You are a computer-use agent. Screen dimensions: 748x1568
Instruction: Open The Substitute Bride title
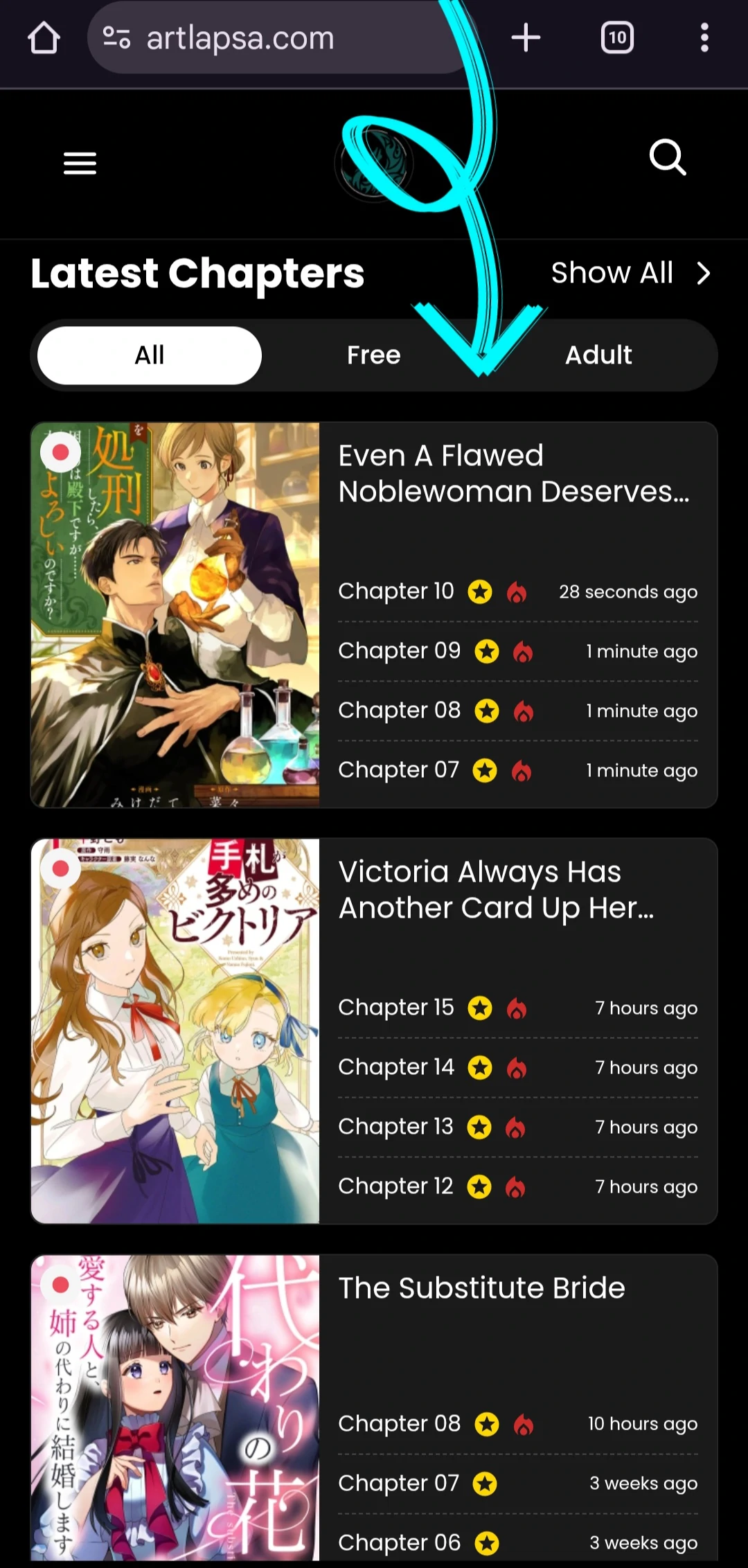482,1288
